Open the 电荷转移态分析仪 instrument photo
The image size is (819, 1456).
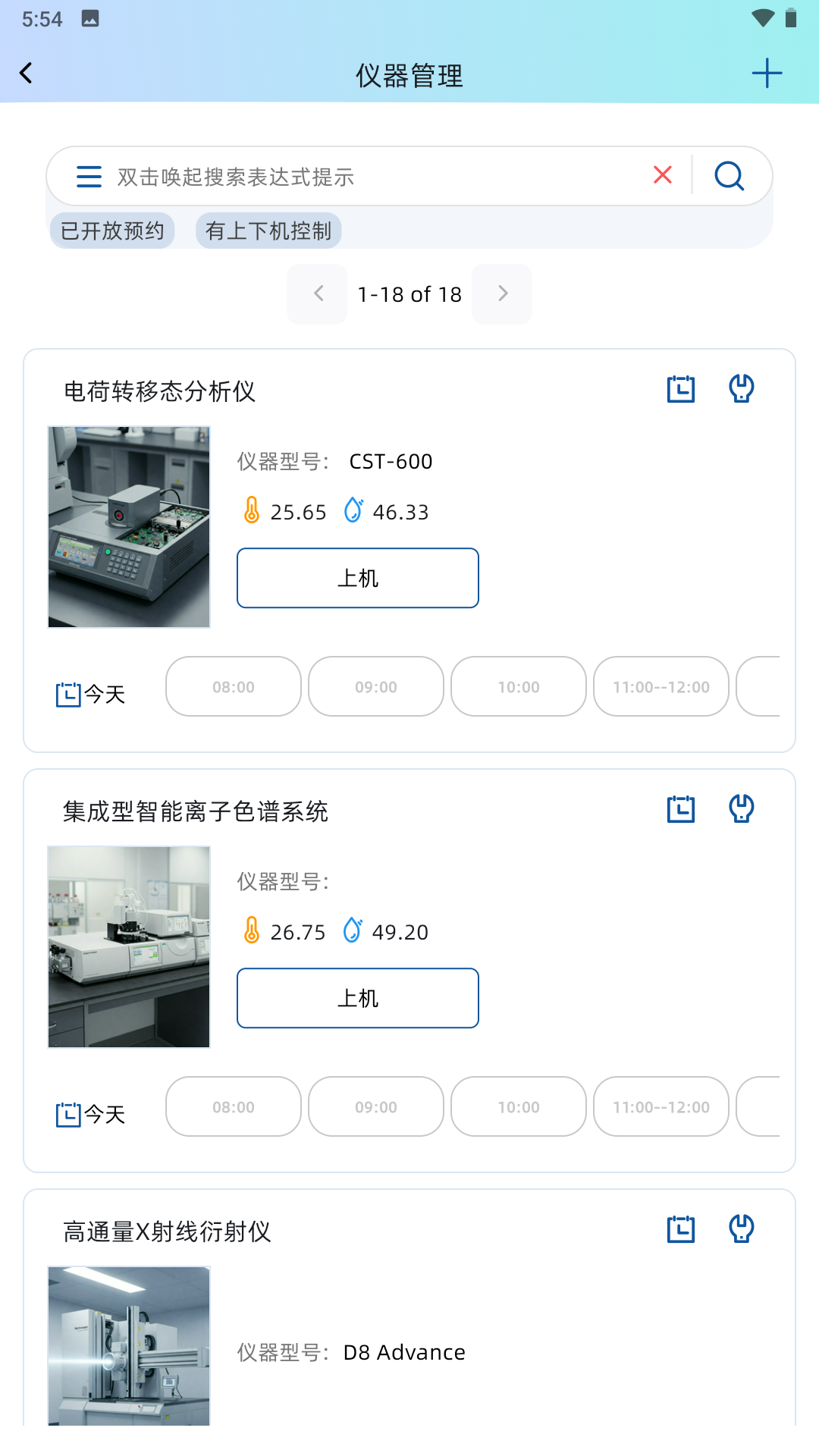click(x=128, y=526)
